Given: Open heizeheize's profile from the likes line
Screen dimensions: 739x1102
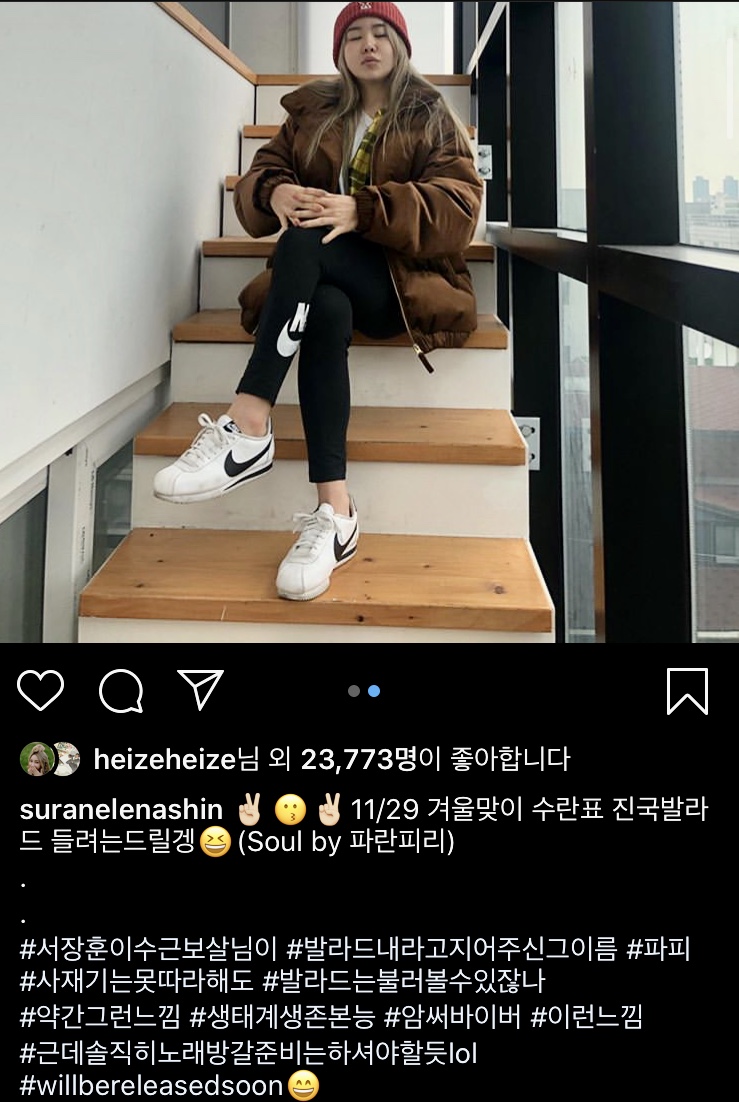Looking at the screenshot, I should [x=164, y=760].
